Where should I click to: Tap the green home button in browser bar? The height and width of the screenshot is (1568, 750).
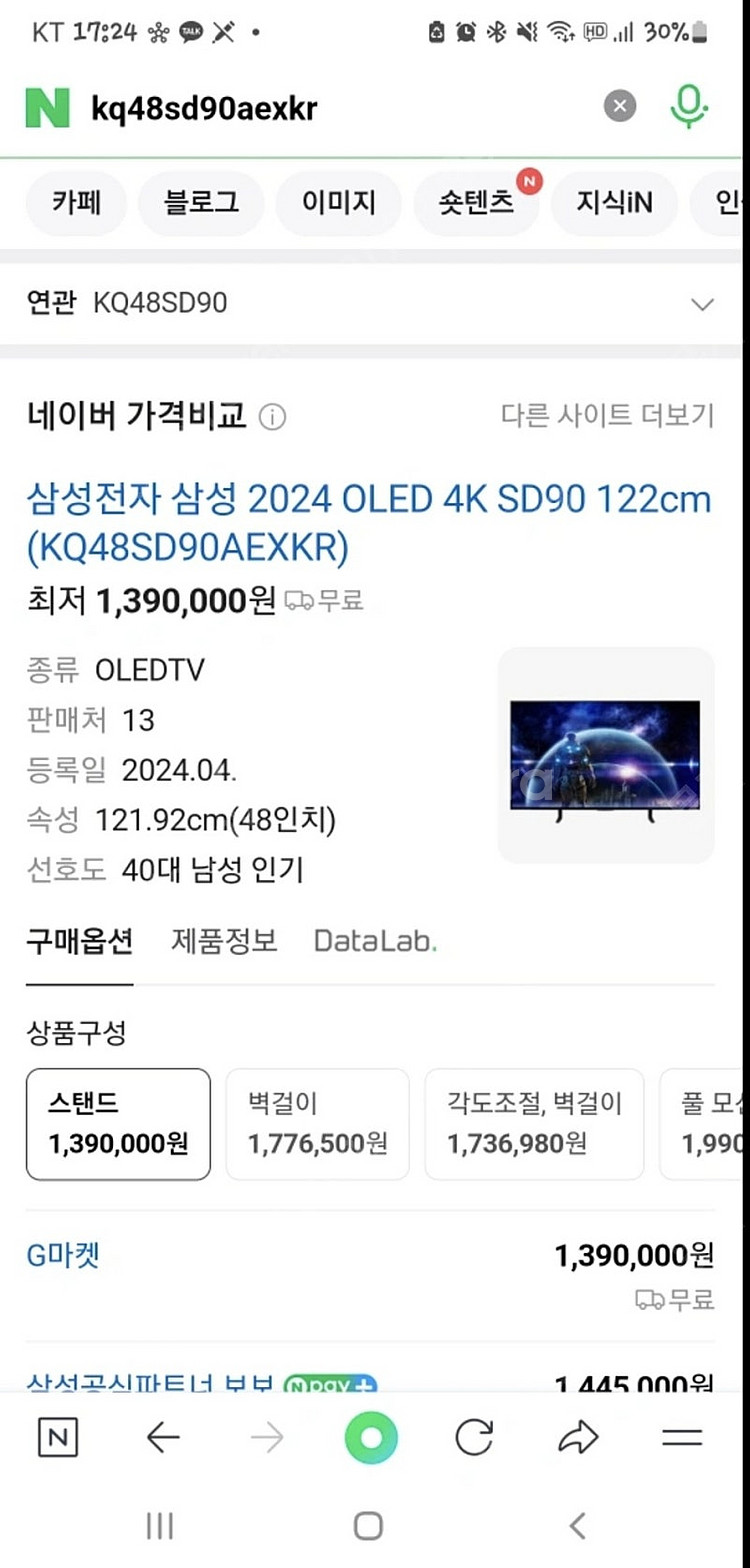[x=371, y=1437]
